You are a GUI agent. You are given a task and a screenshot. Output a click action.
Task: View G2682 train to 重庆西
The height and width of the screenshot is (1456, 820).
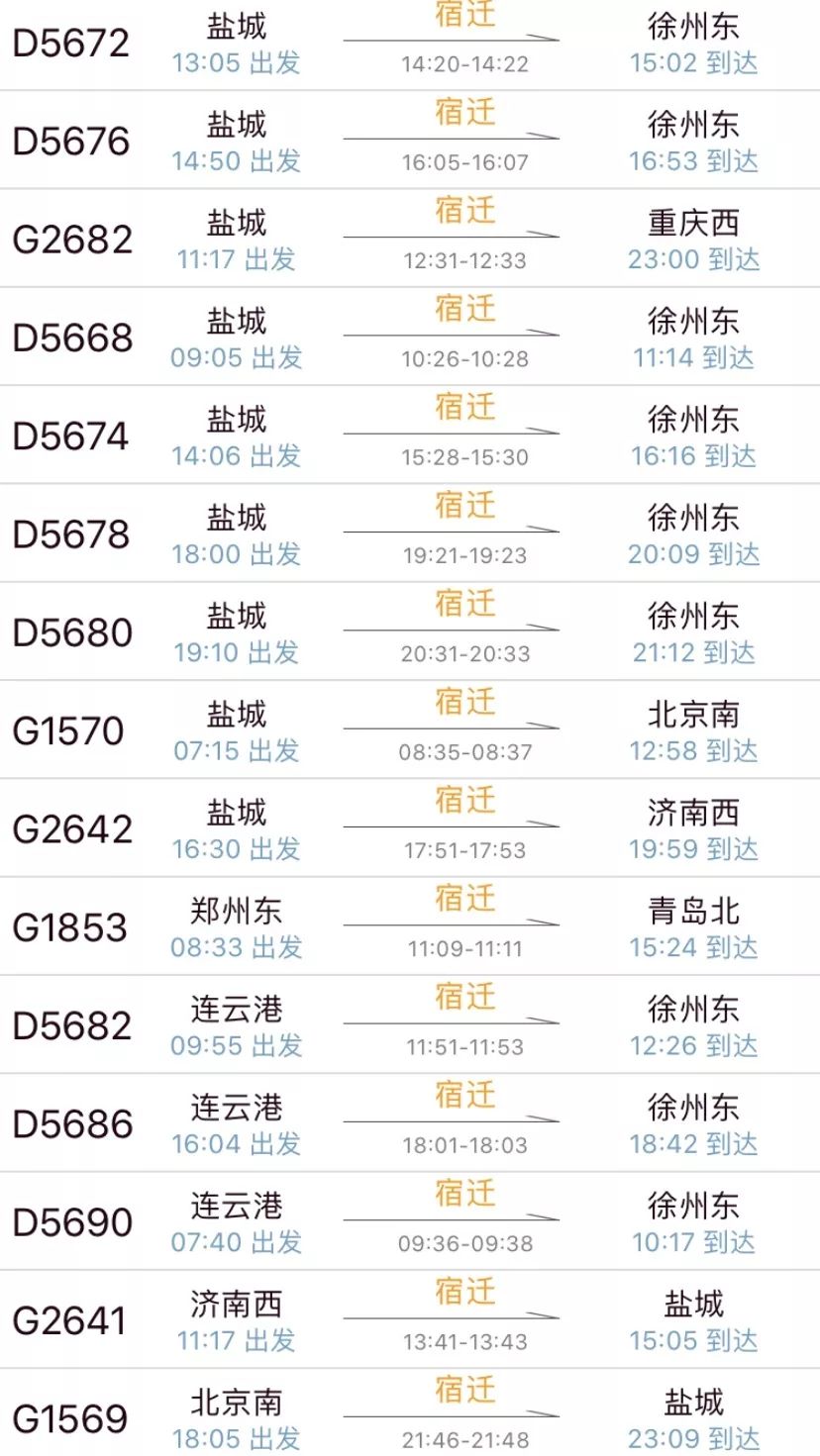coord(410,239)
